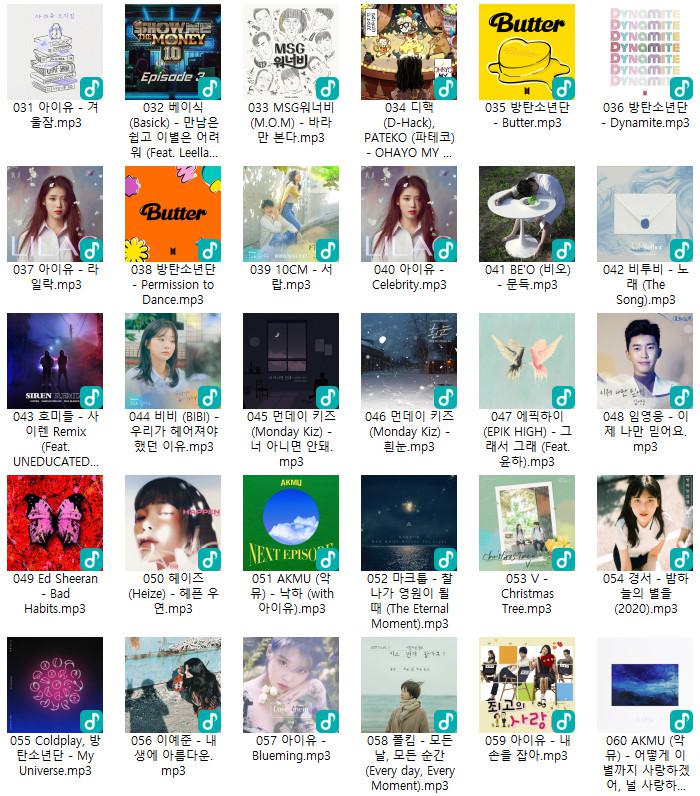Open 051 AKMU - 낙하 (with 아이유).mp3

291,523
